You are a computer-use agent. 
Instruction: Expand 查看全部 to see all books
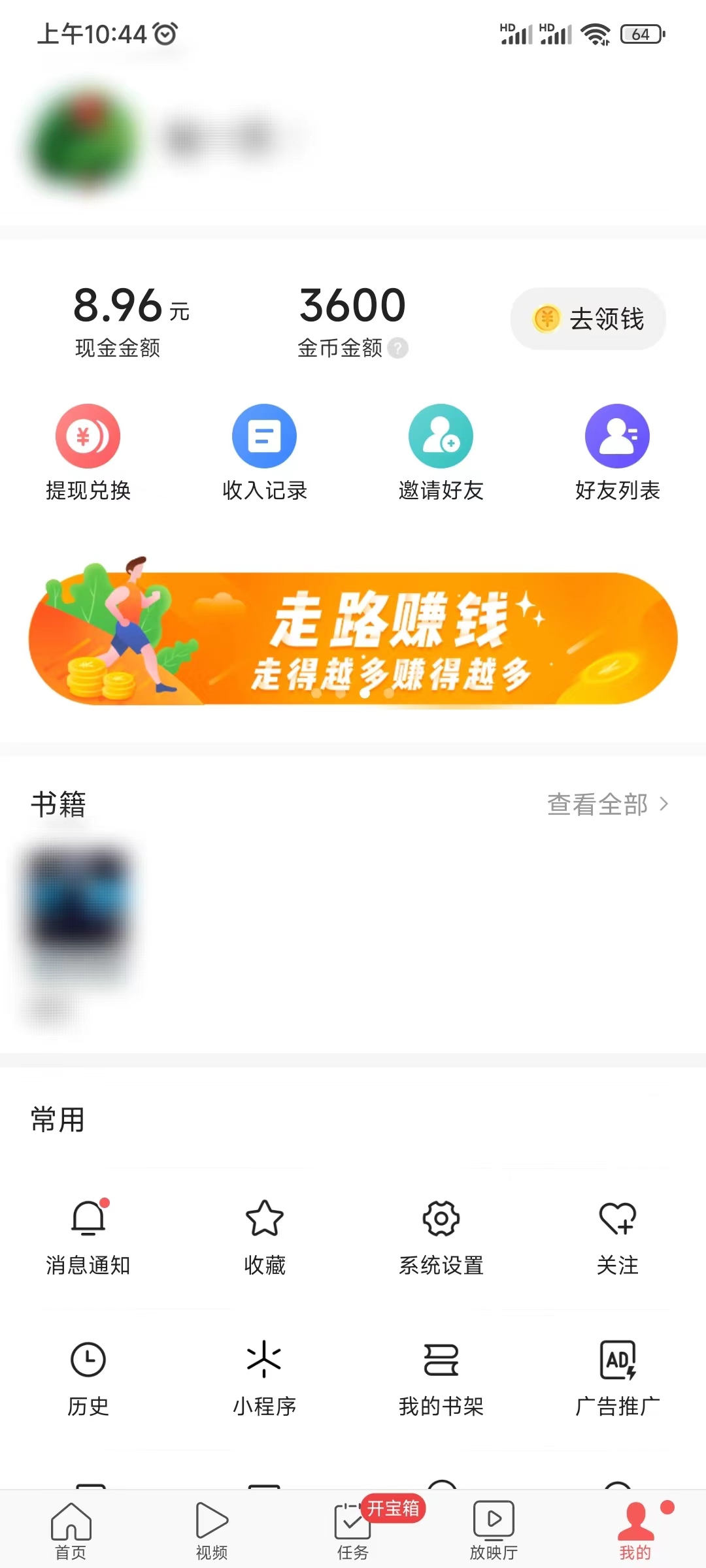(598, 805)
